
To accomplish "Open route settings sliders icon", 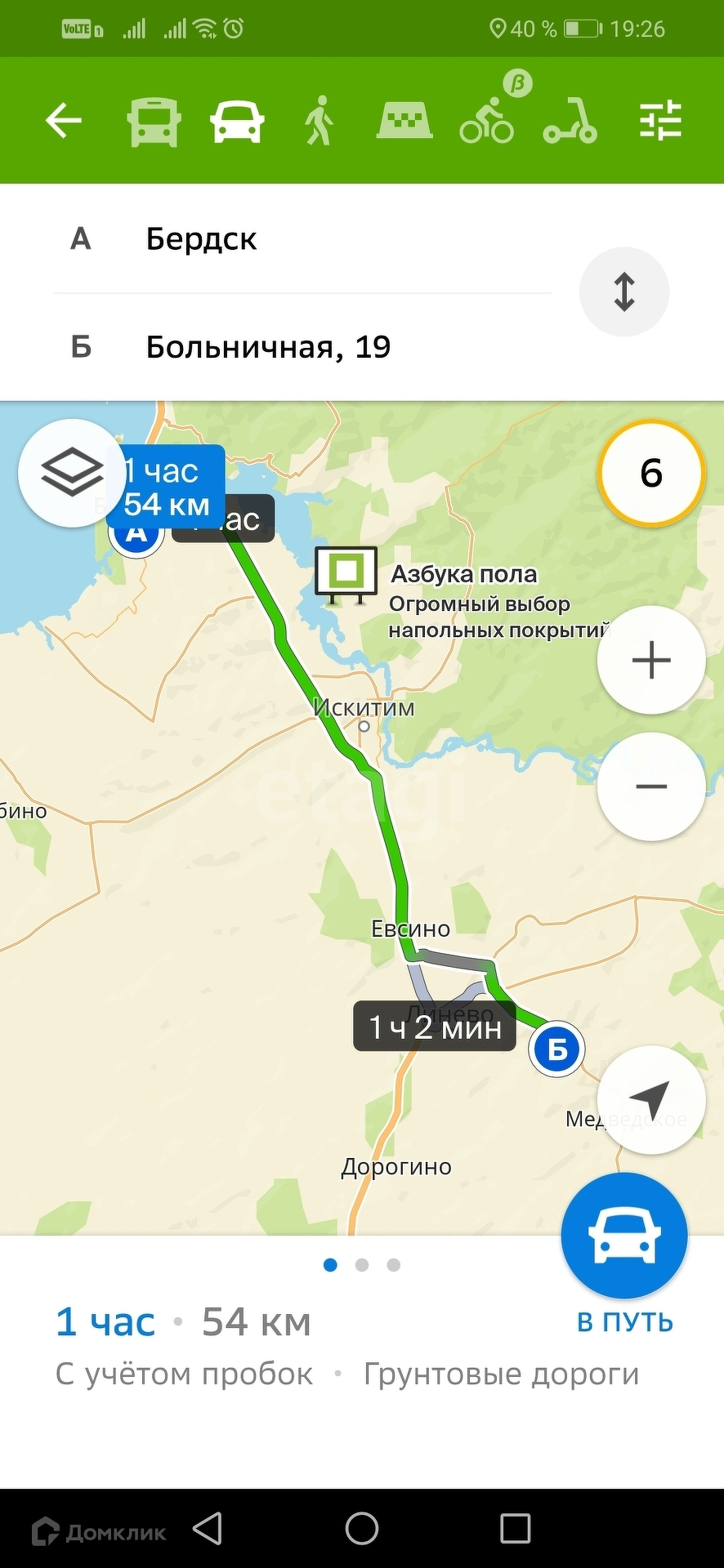I will coord(659,122).
